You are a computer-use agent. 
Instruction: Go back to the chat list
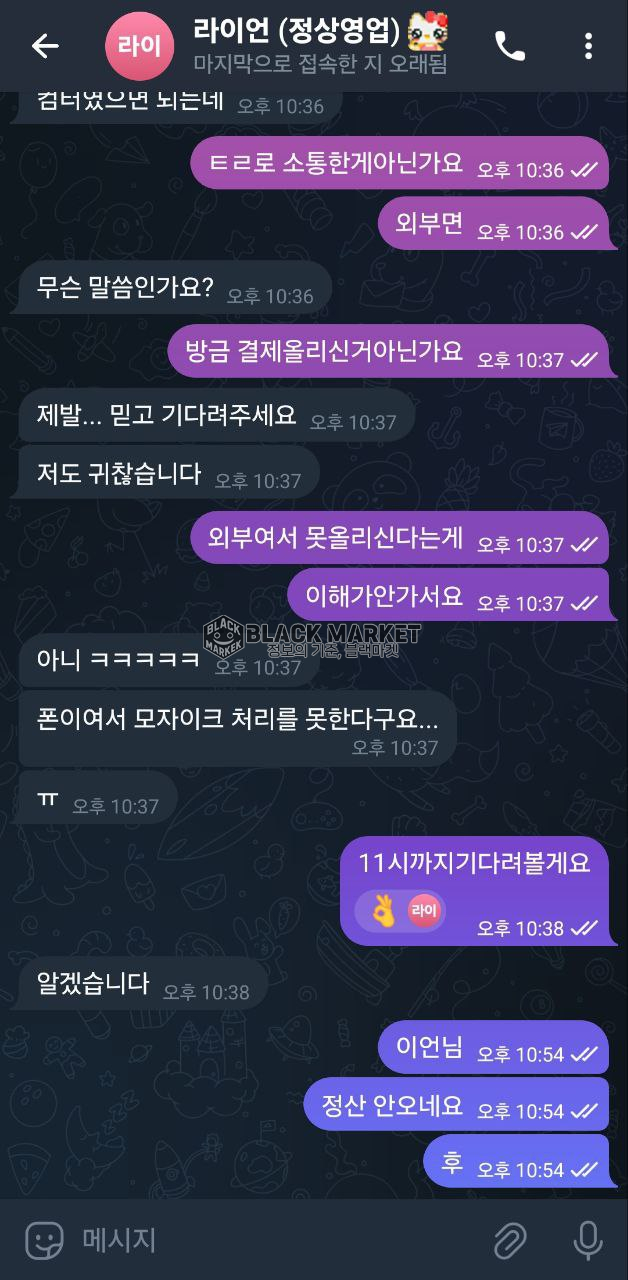point(45,46)
